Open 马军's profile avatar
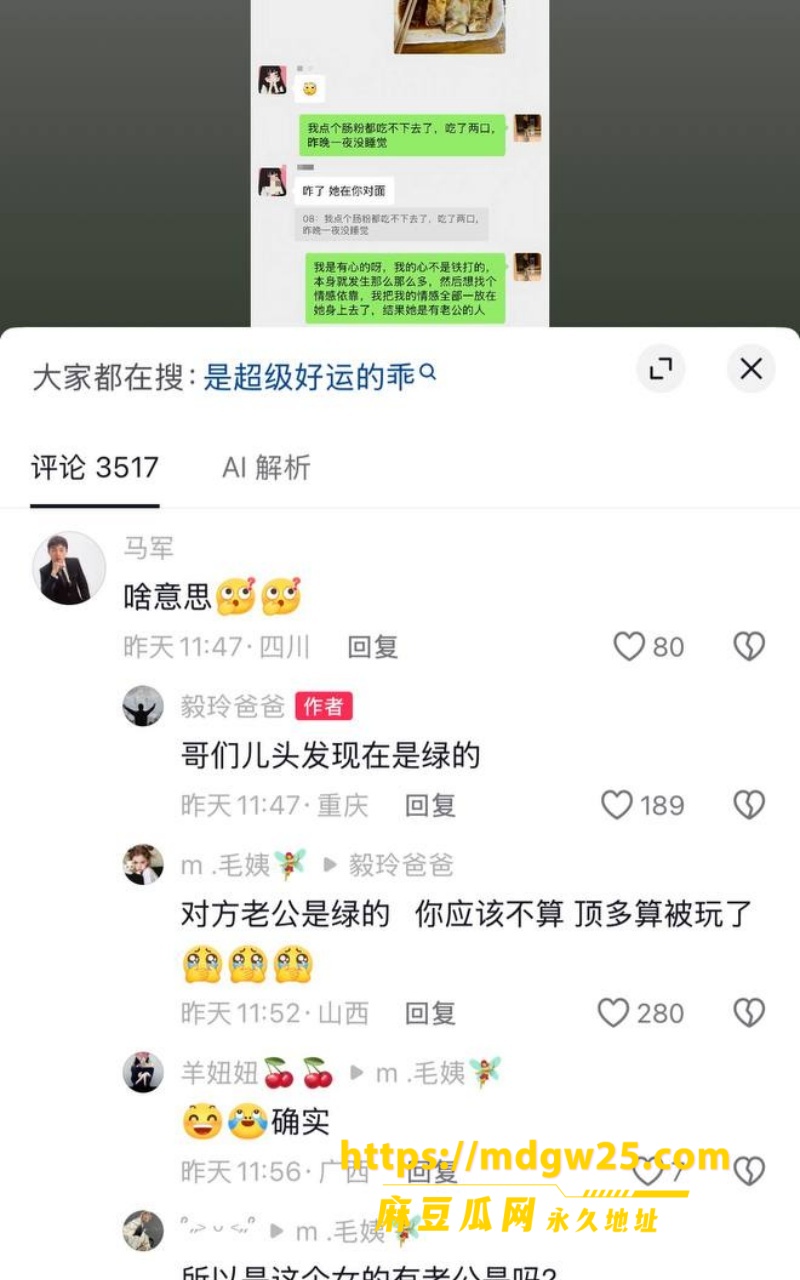This screenshot has width=800, height=1280. [x=70, y=567]
